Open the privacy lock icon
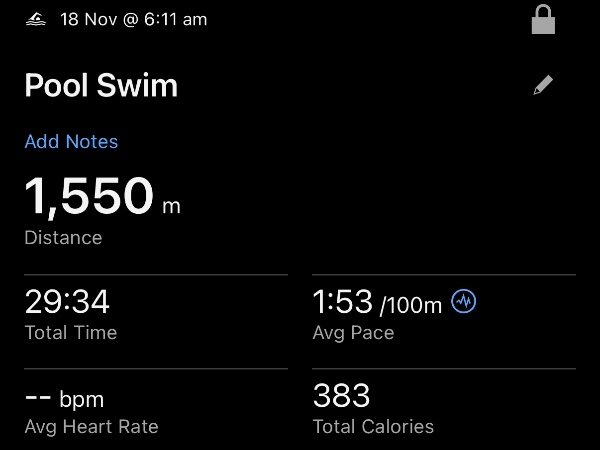The image size is (600, 450). click(x=543, y=19)
